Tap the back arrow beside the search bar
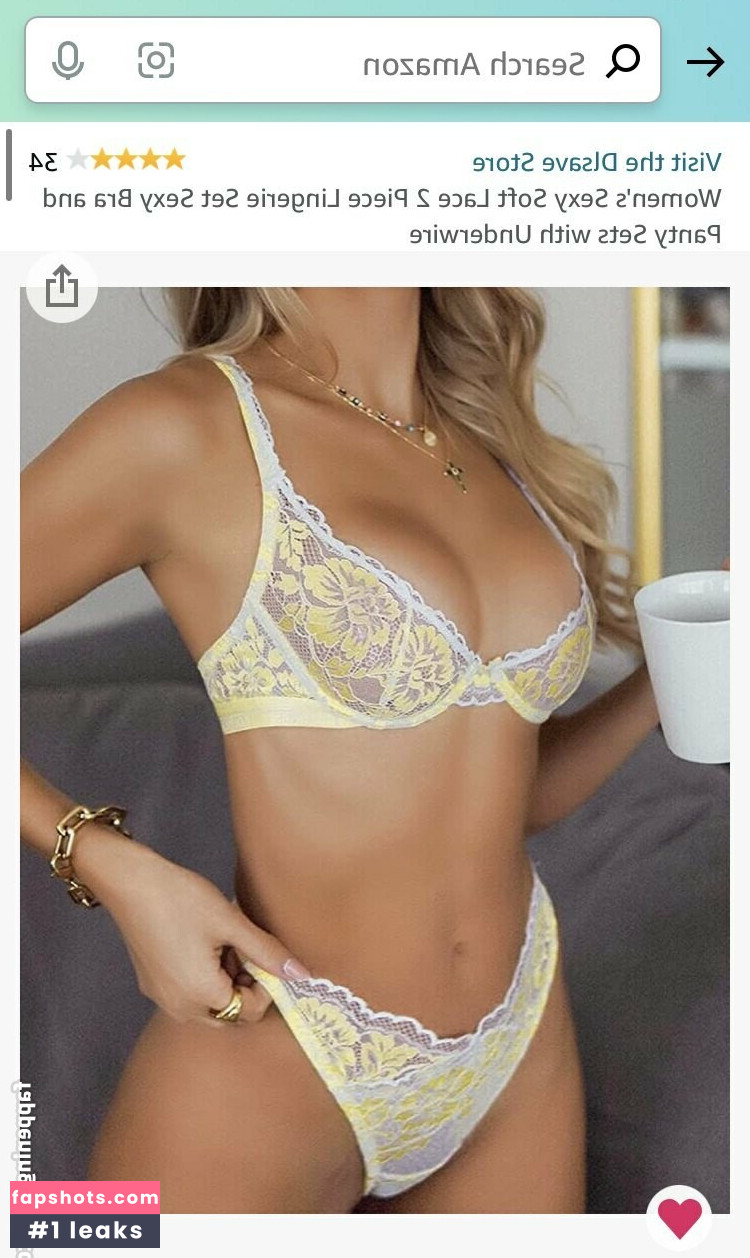This screenshot has height=1258, width=750. (705, 62)
